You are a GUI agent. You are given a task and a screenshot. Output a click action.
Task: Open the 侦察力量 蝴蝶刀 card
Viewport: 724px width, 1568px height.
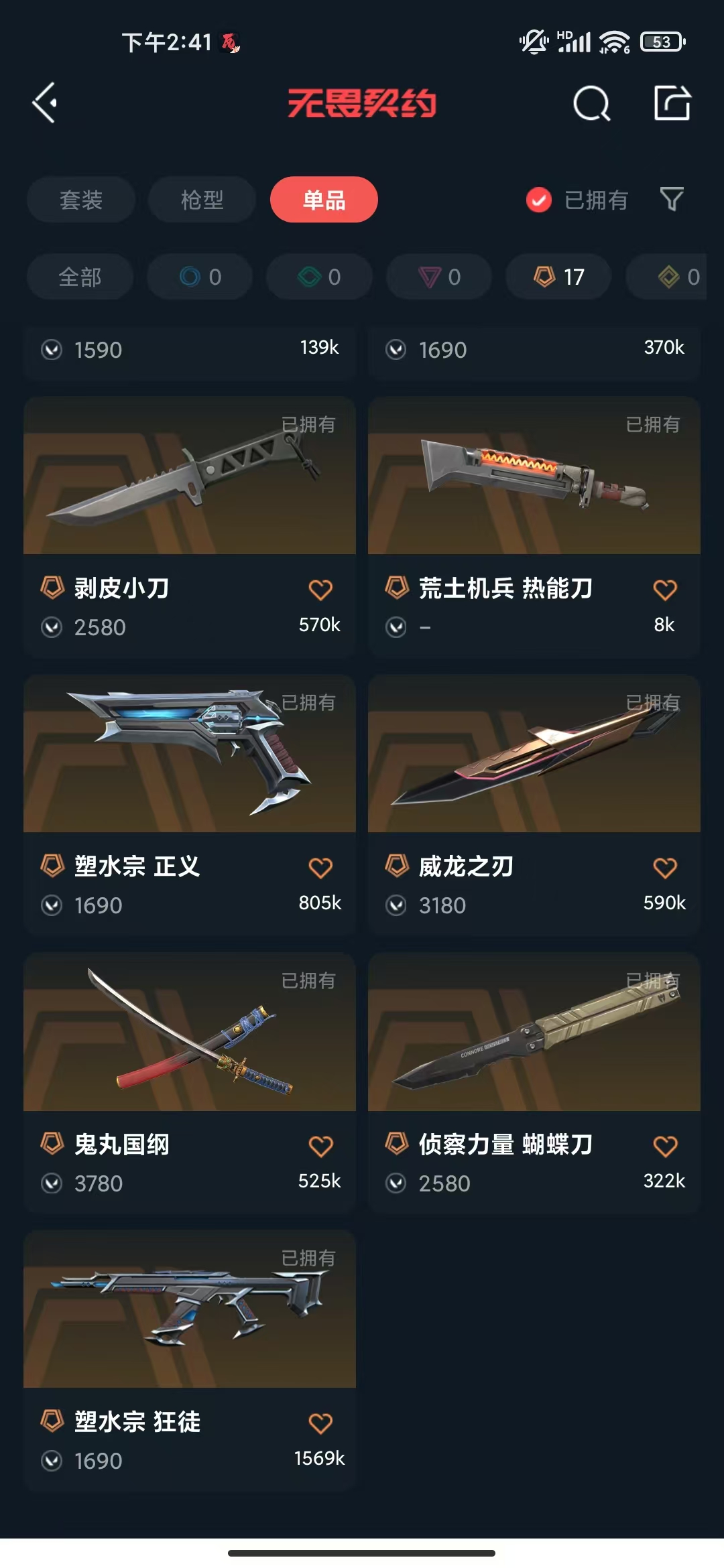534,1083
